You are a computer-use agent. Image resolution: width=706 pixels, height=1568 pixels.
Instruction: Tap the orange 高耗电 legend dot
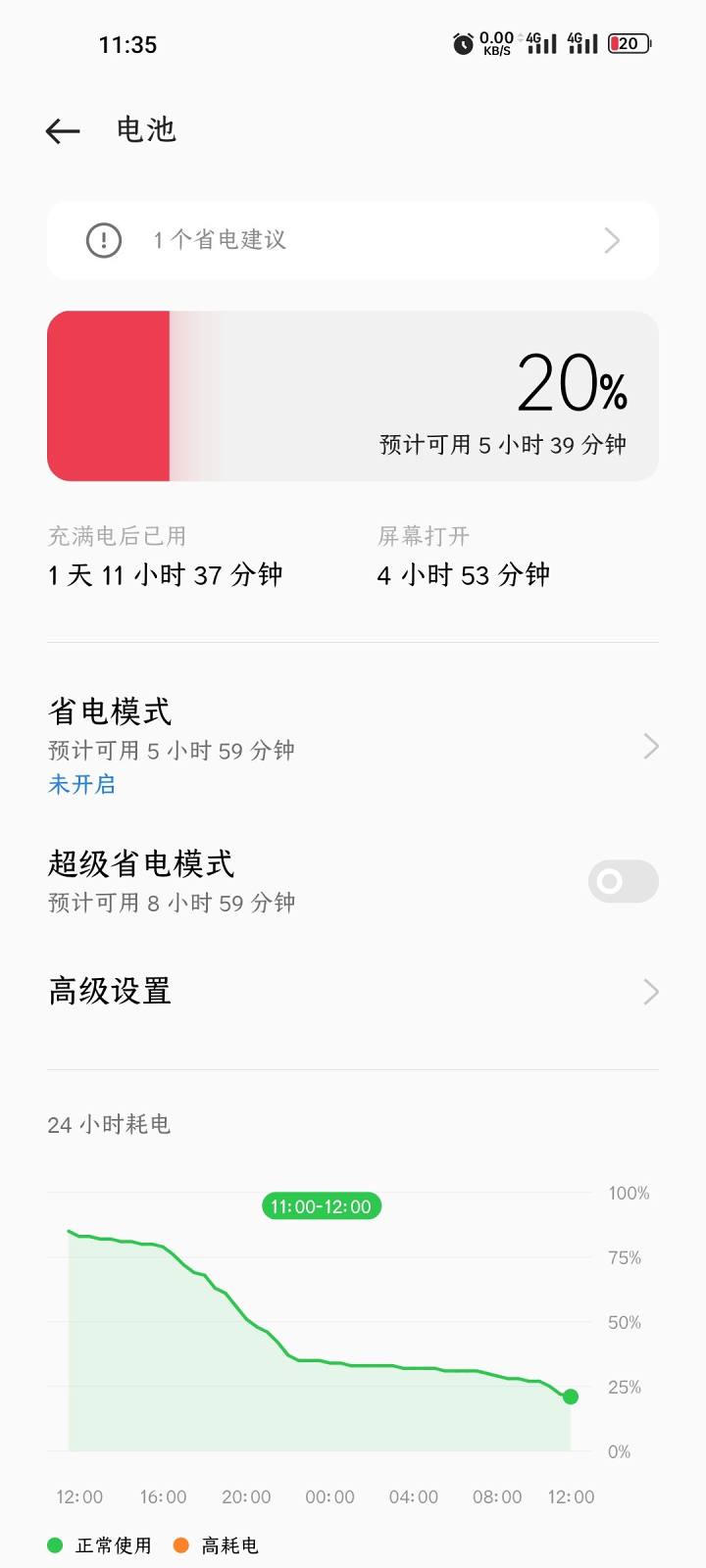coord(181,1544)
